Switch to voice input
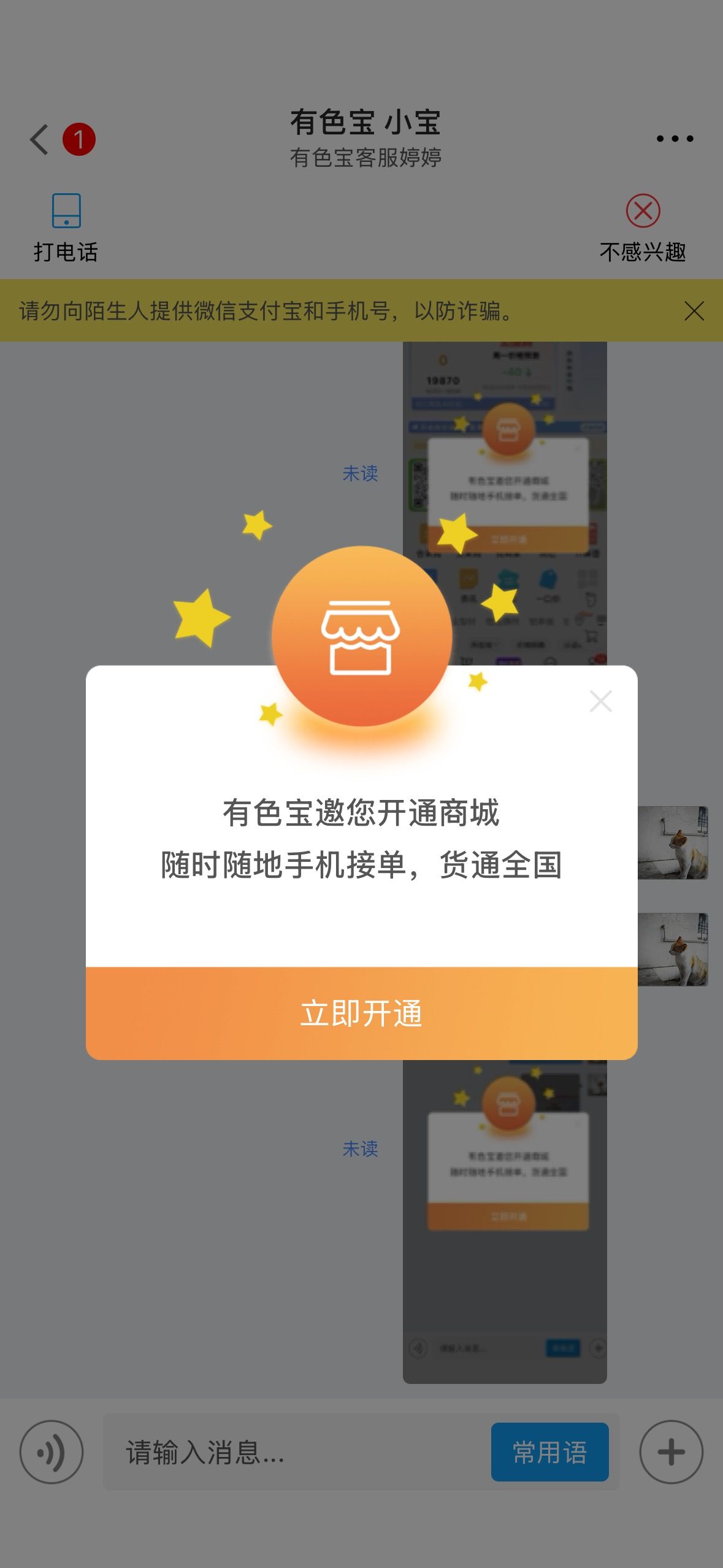This screenshot has height=1568, width=723. [52, 1452]
